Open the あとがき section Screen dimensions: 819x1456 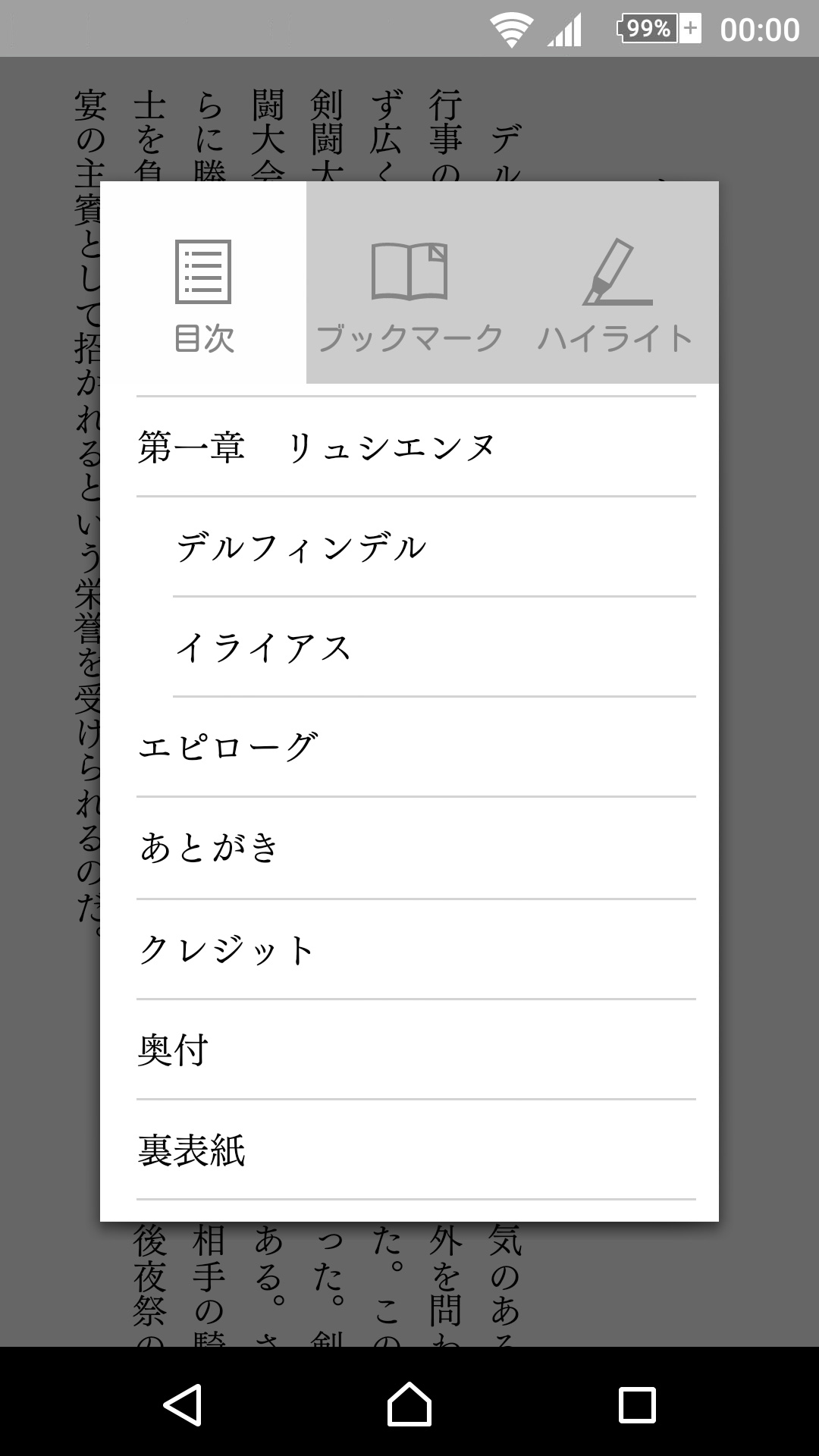pos(416,848)
